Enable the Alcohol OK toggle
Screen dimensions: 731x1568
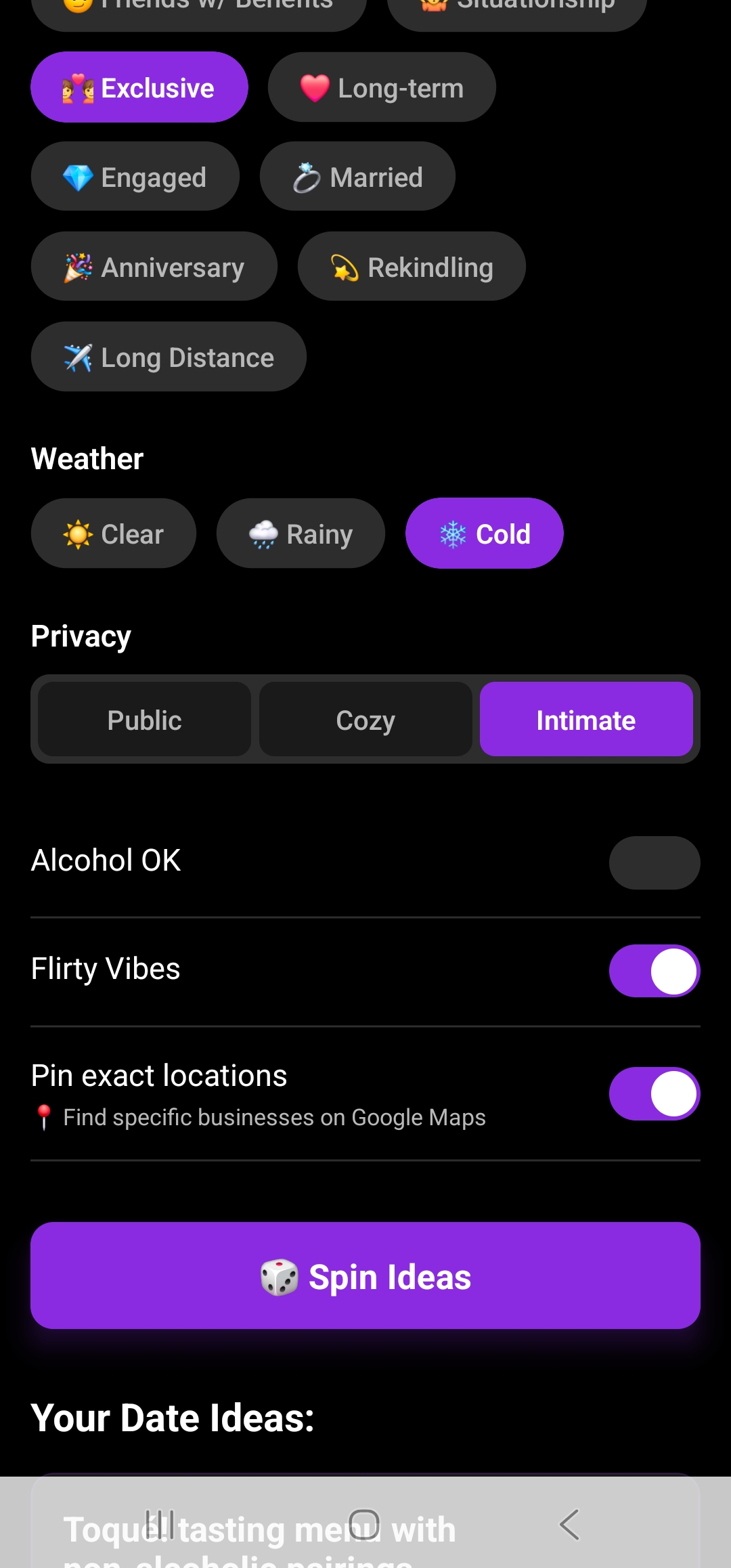[654, 863]
